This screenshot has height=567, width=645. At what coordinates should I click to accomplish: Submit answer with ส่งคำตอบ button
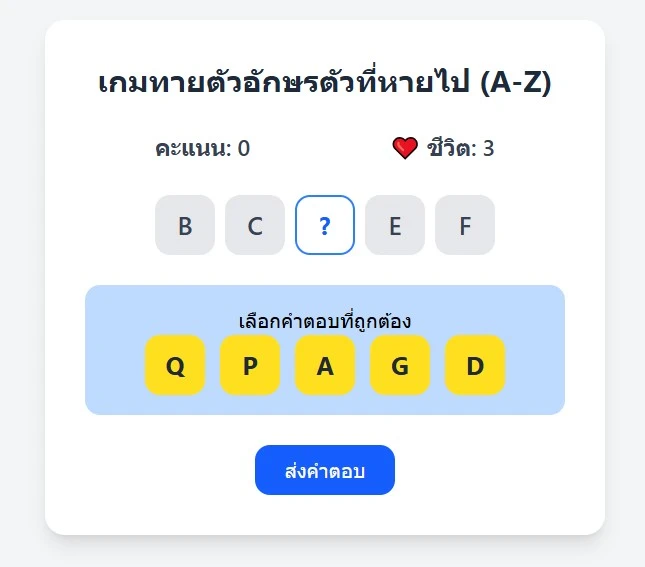(x=325, y=470)
